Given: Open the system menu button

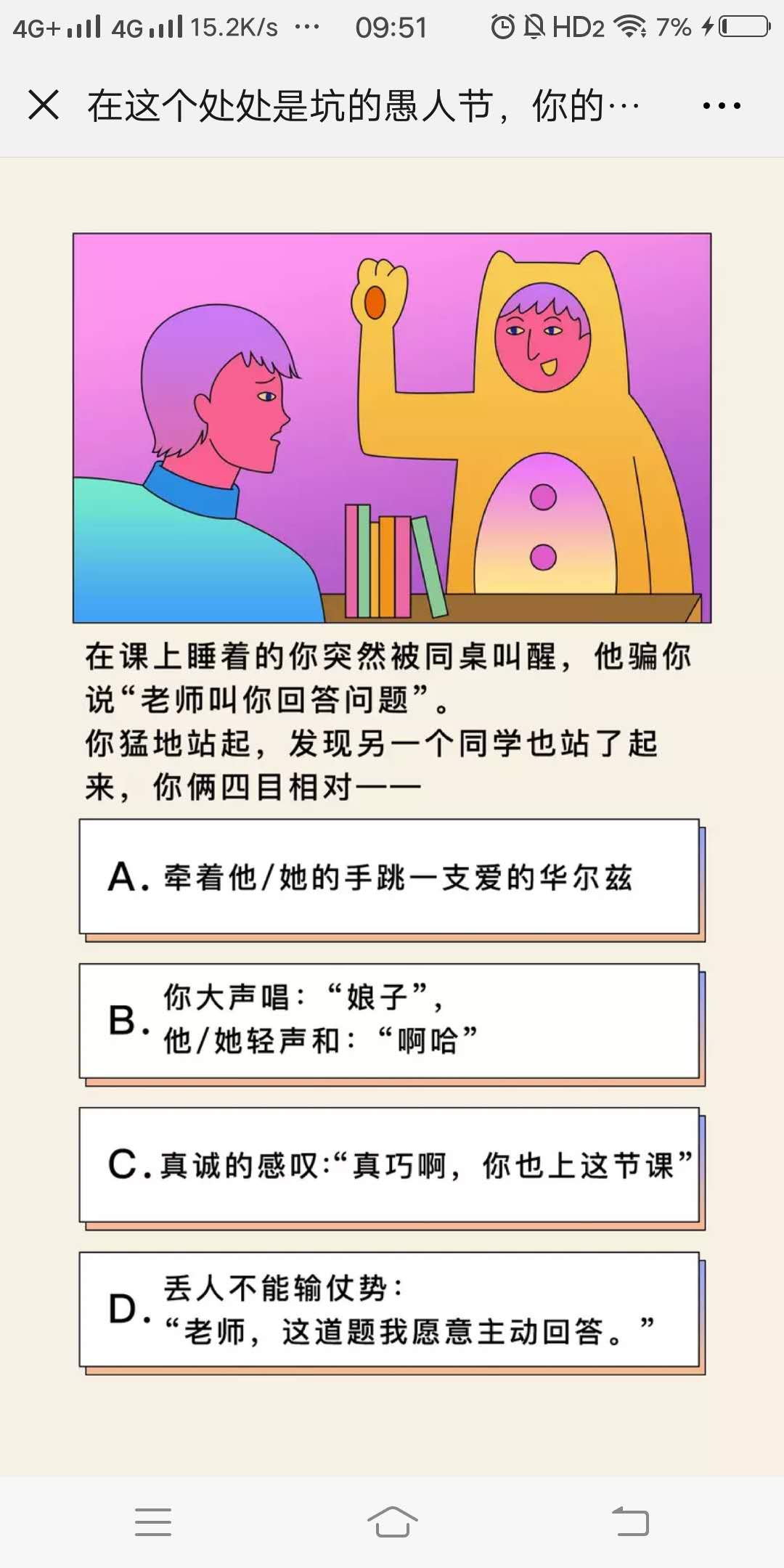Looking at the screenshot, I should point(153,1522).
